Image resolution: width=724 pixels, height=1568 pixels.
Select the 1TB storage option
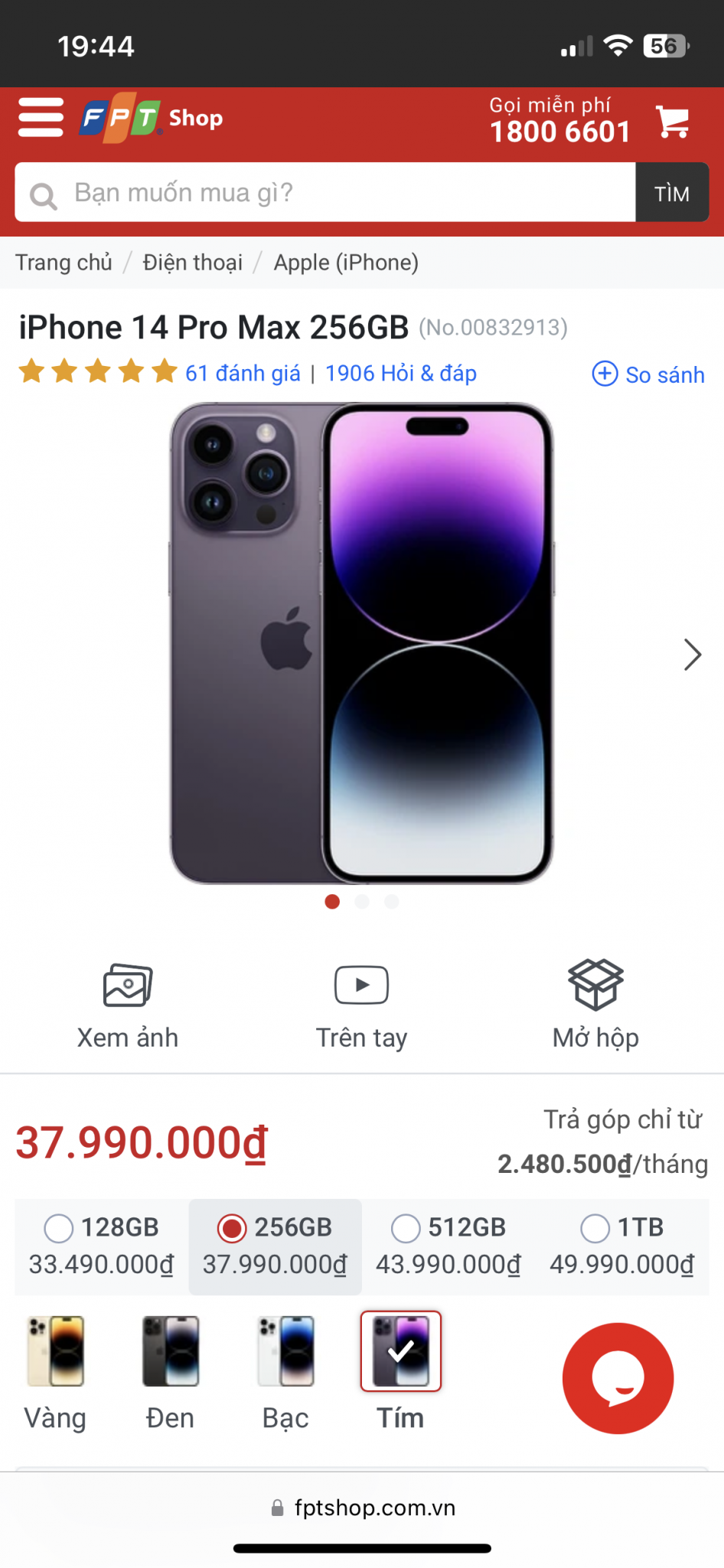(x=621, y=1246)
